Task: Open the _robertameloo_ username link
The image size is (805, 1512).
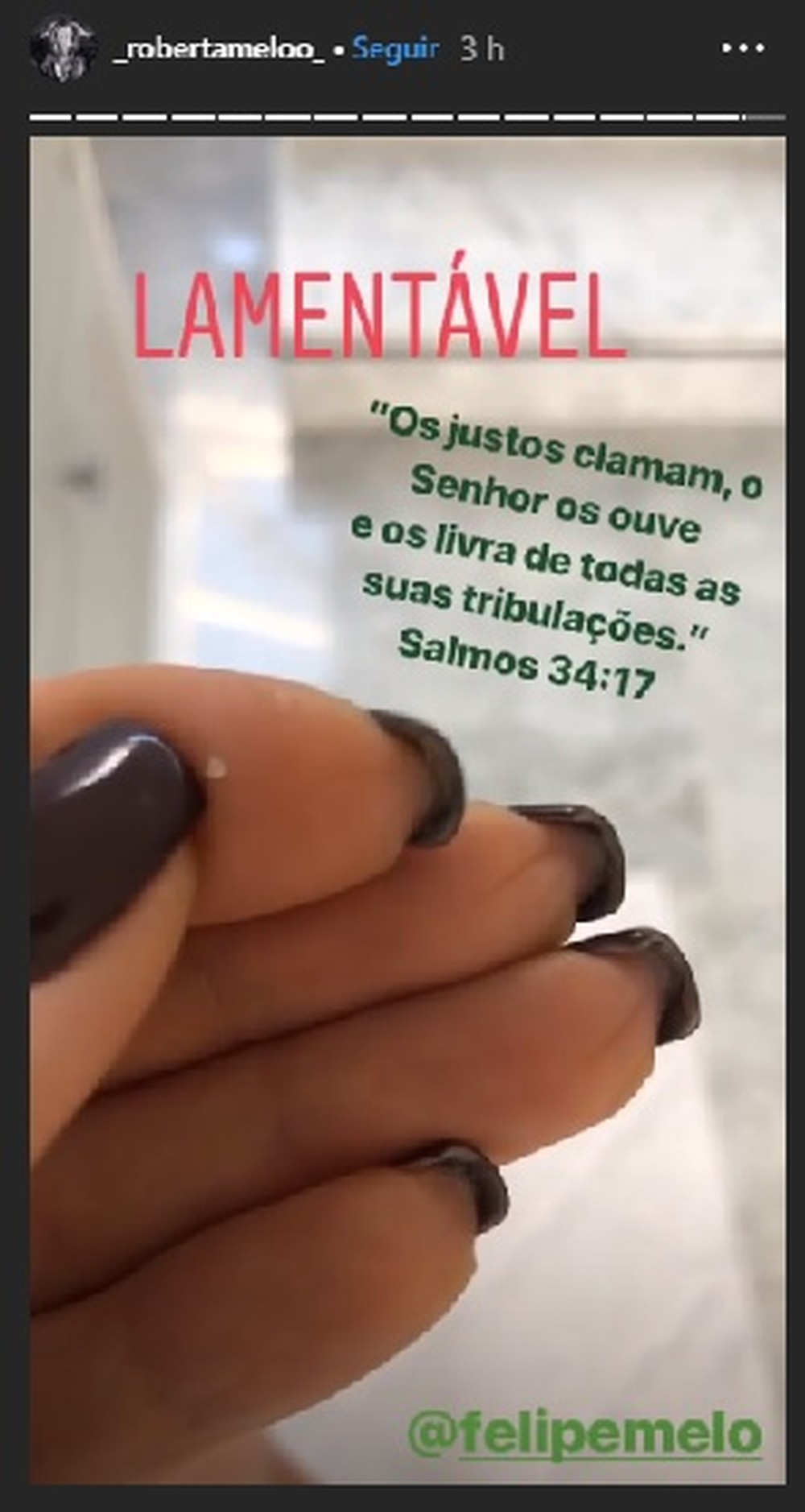Action: [218, 50]
